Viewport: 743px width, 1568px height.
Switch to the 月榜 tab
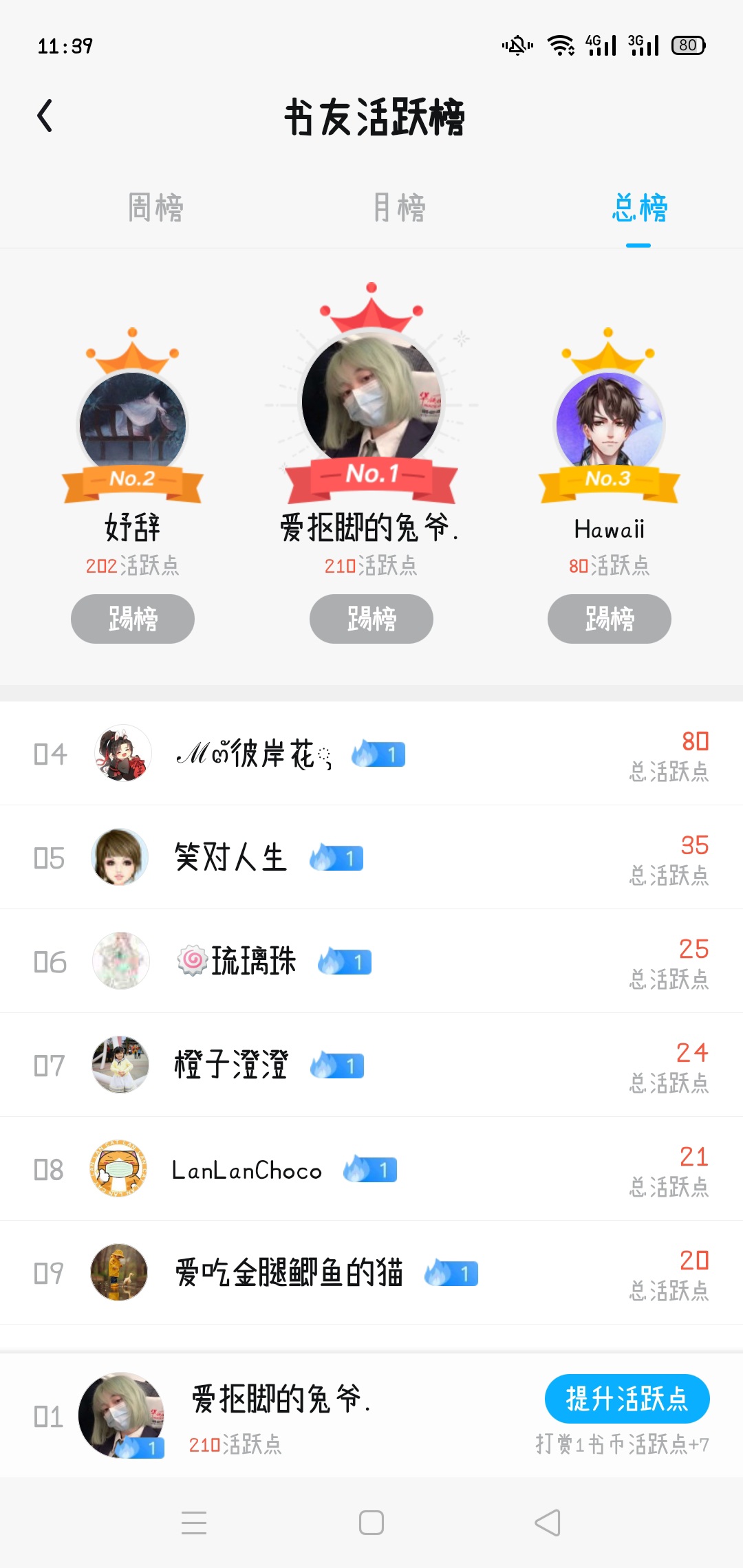pos(399,208)
